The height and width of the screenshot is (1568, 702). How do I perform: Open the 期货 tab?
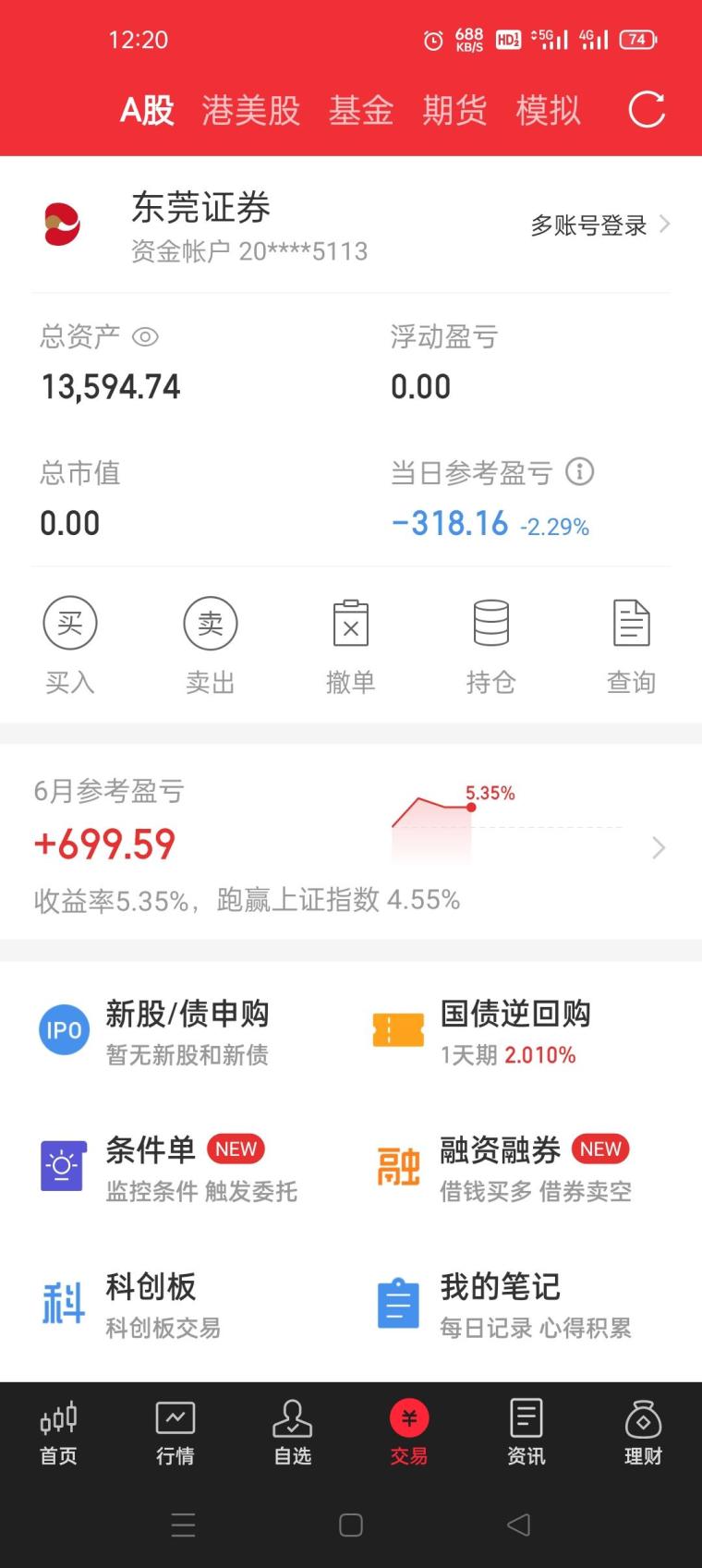[454, 111]
